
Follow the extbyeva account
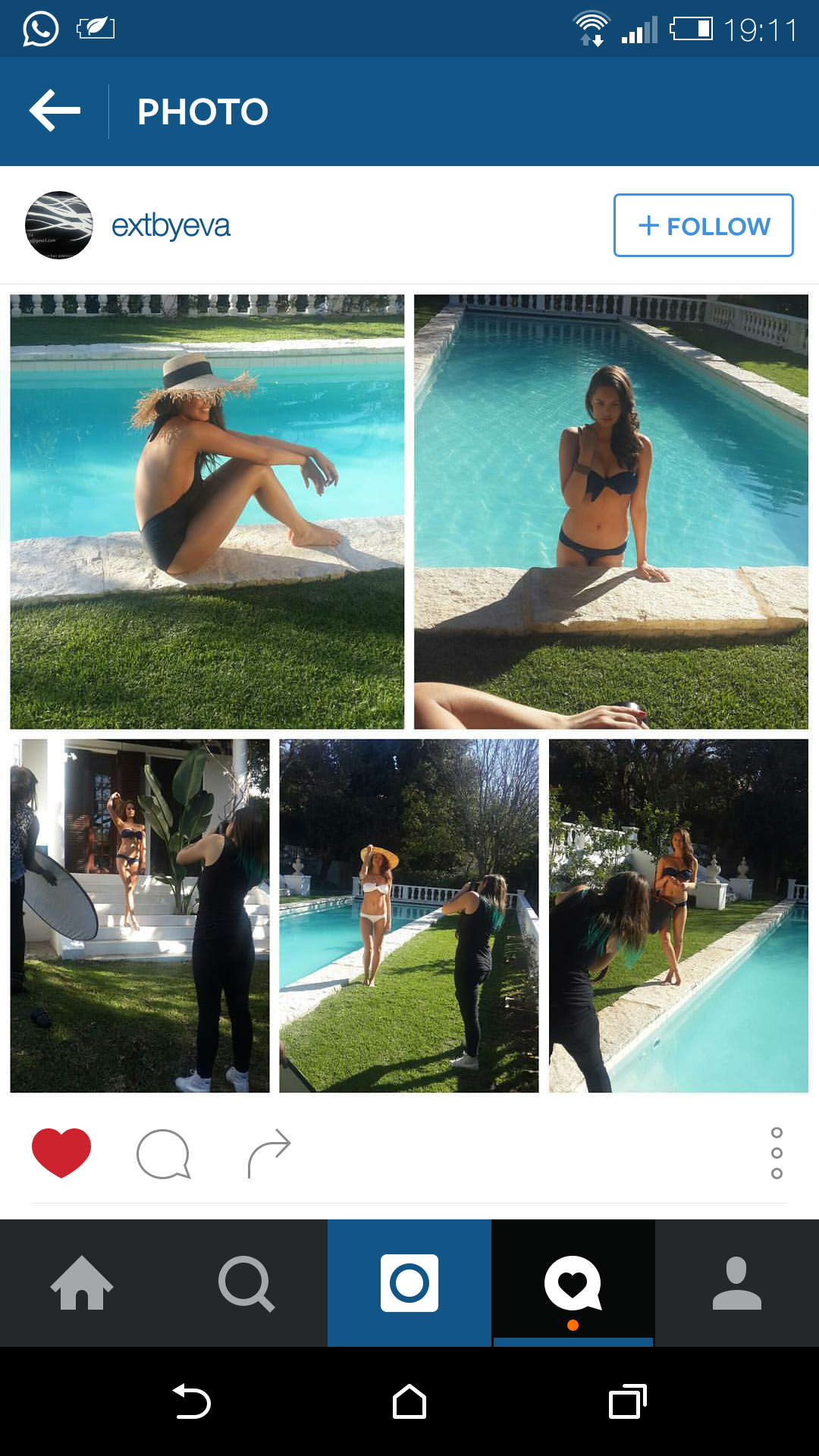click(703, 225)
